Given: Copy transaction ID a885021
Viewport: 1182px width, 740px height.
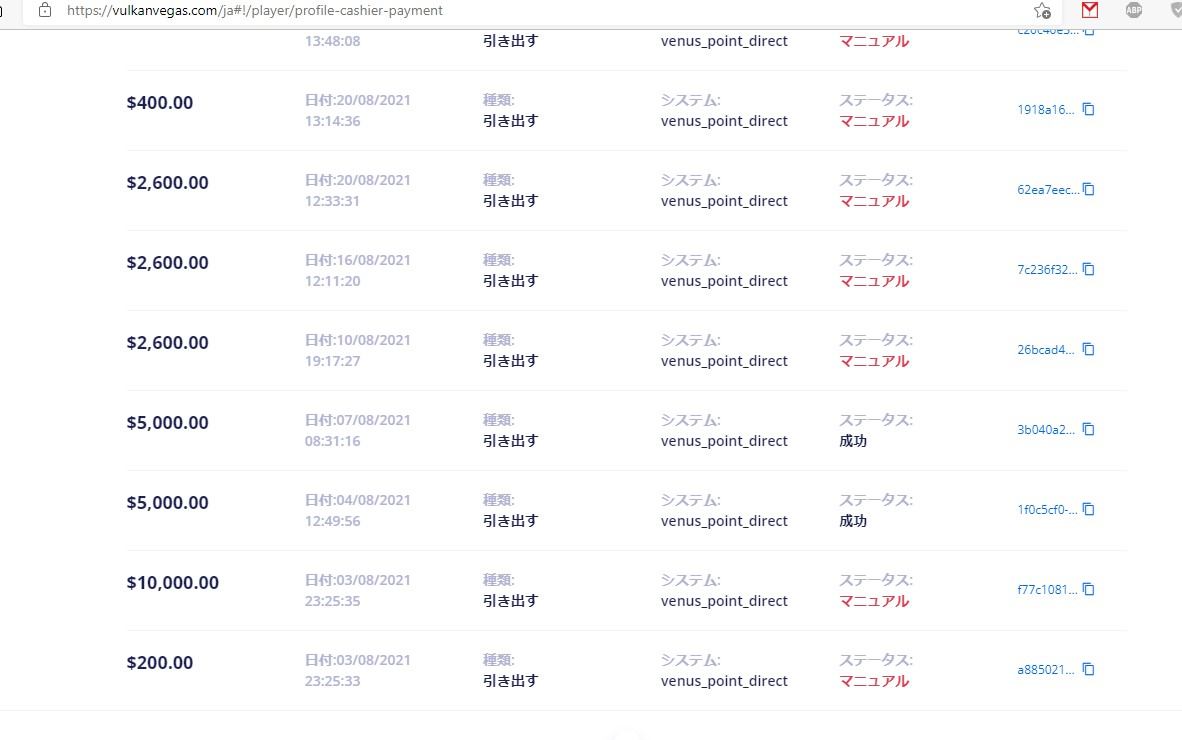Looking at the screenshot, I should click(1089, 669).
